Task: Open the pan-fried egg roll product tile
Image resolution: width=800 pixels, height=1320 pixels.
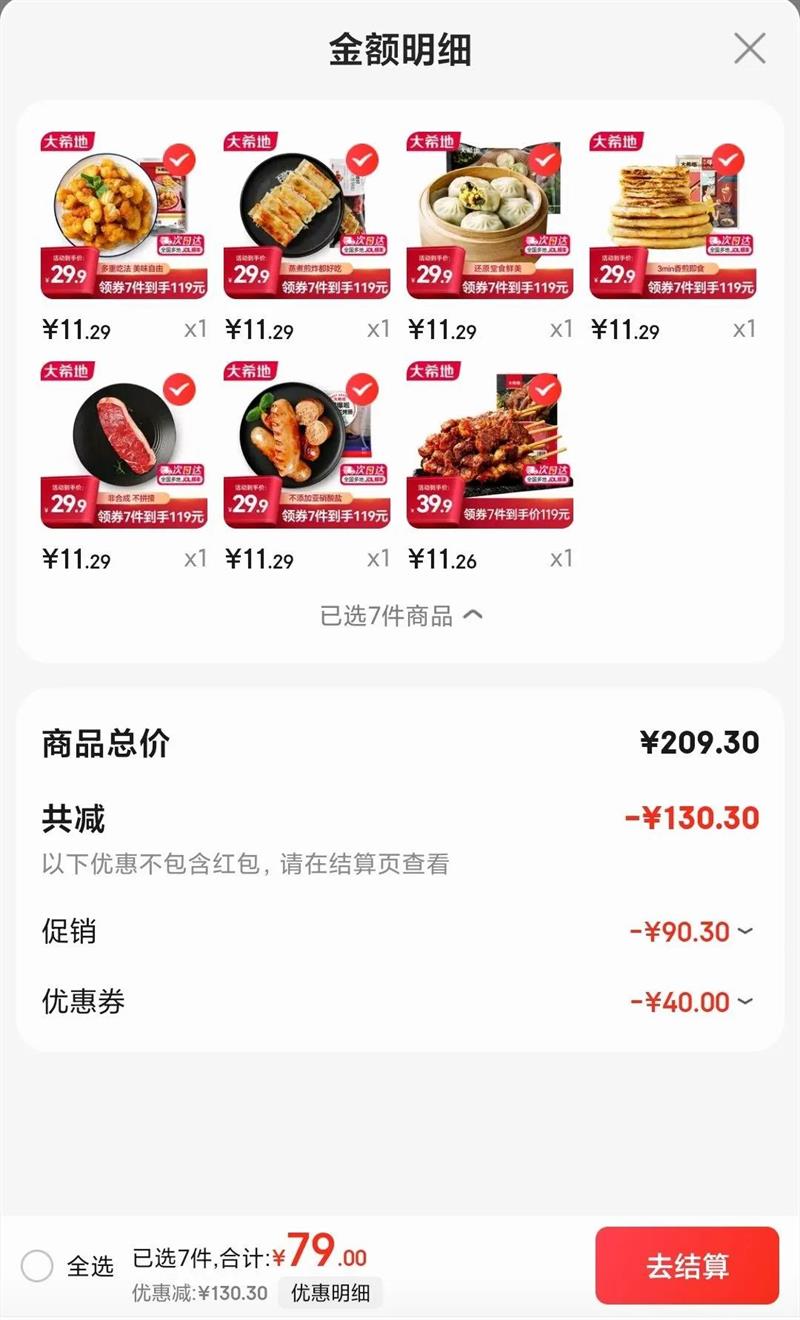Action: pos(306,215)
